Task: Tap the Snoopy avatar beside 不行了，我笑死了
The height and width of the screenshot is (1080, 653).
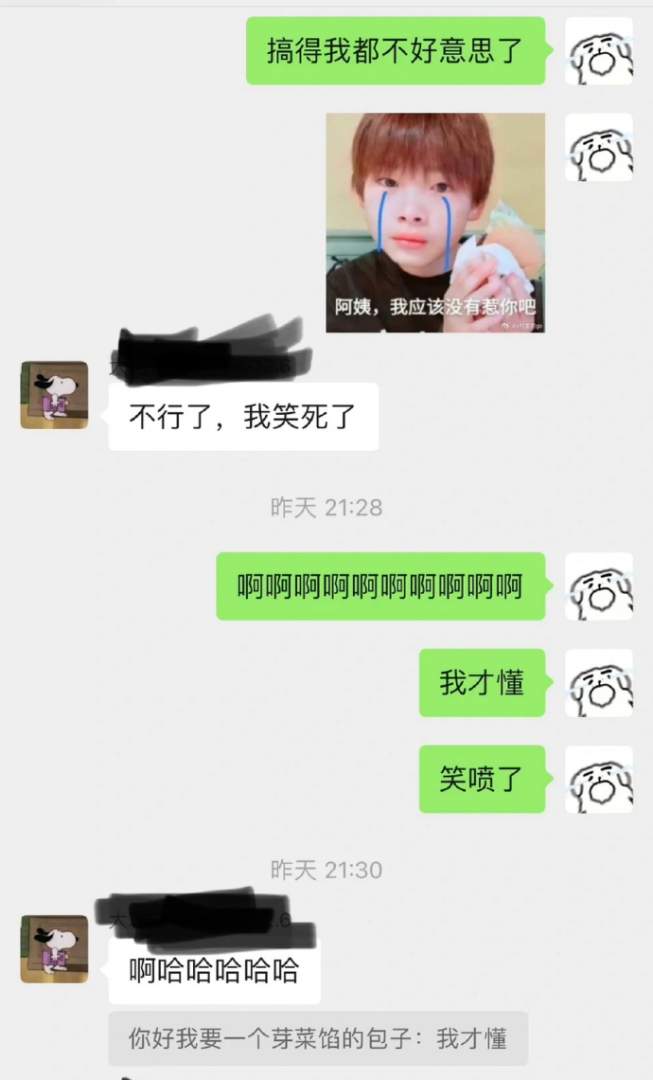Action: point(54,395)
